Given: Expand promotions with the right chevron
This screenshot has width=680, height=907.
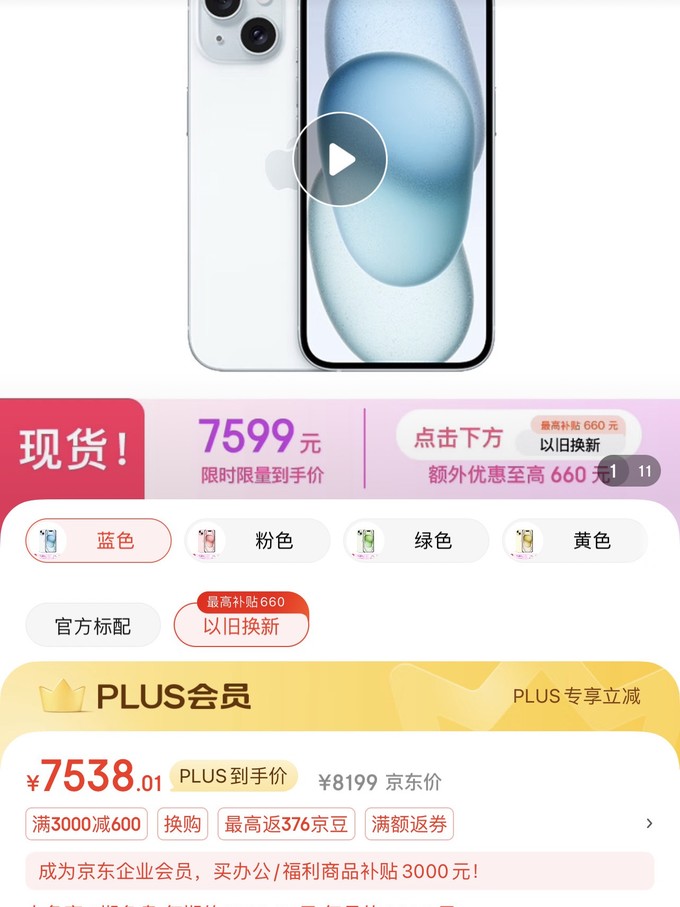Looking at the screenshot, I should pos(649,824).
